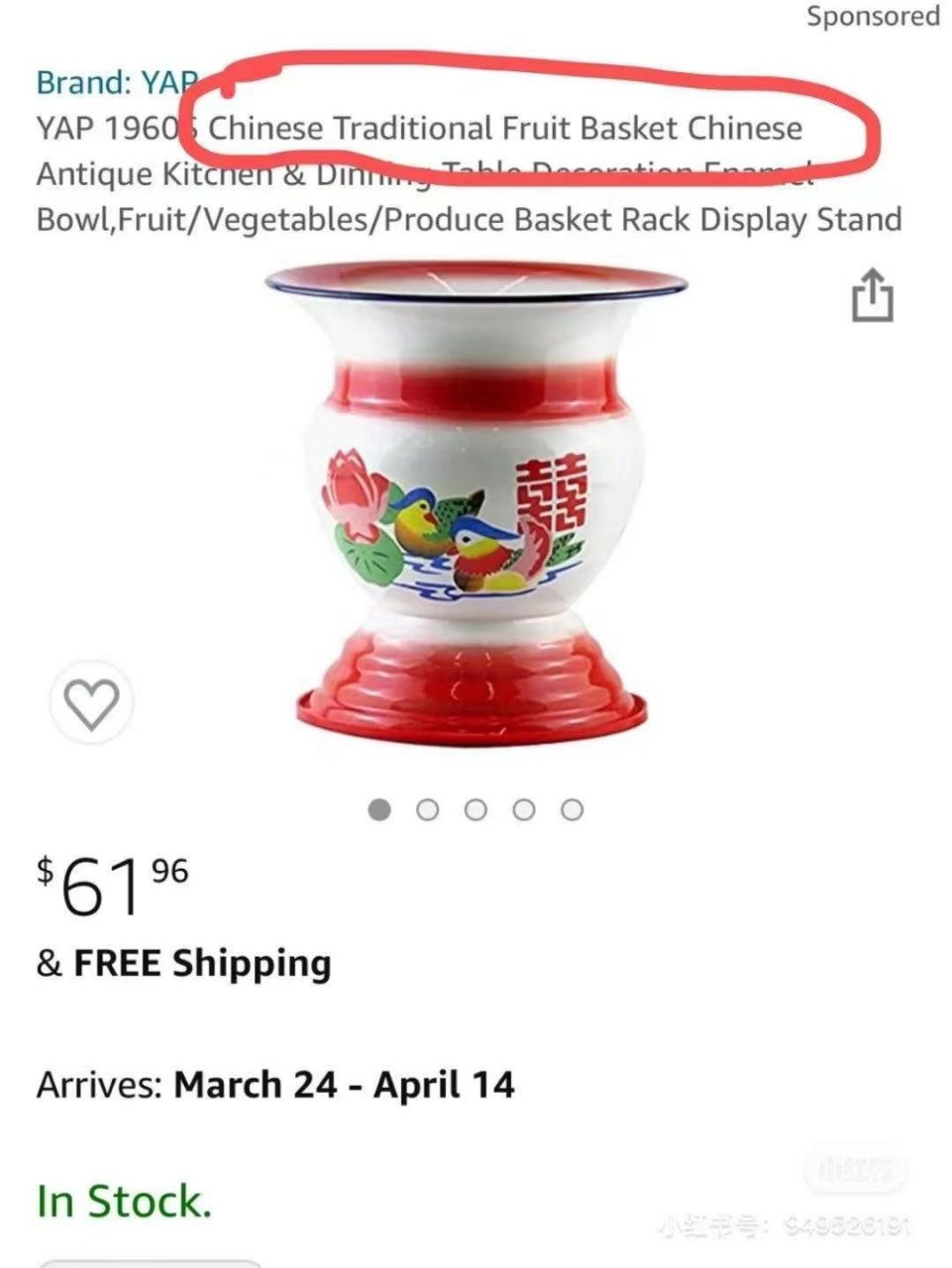This screenshot has width=952, height=1268.
Task: Jump to the second product image dot
Action: [428, 810]
